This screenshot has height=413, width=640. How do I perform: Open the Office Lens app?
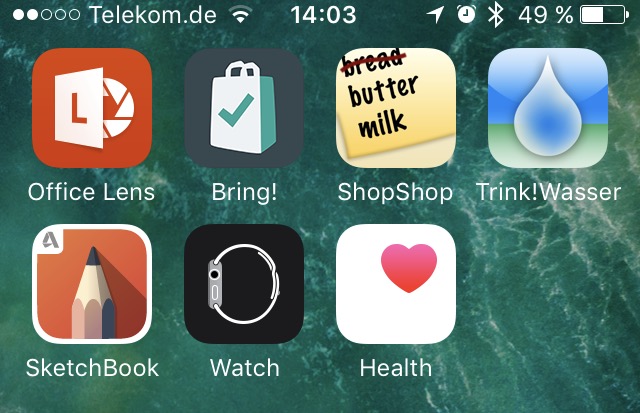(x=92, y=108)
